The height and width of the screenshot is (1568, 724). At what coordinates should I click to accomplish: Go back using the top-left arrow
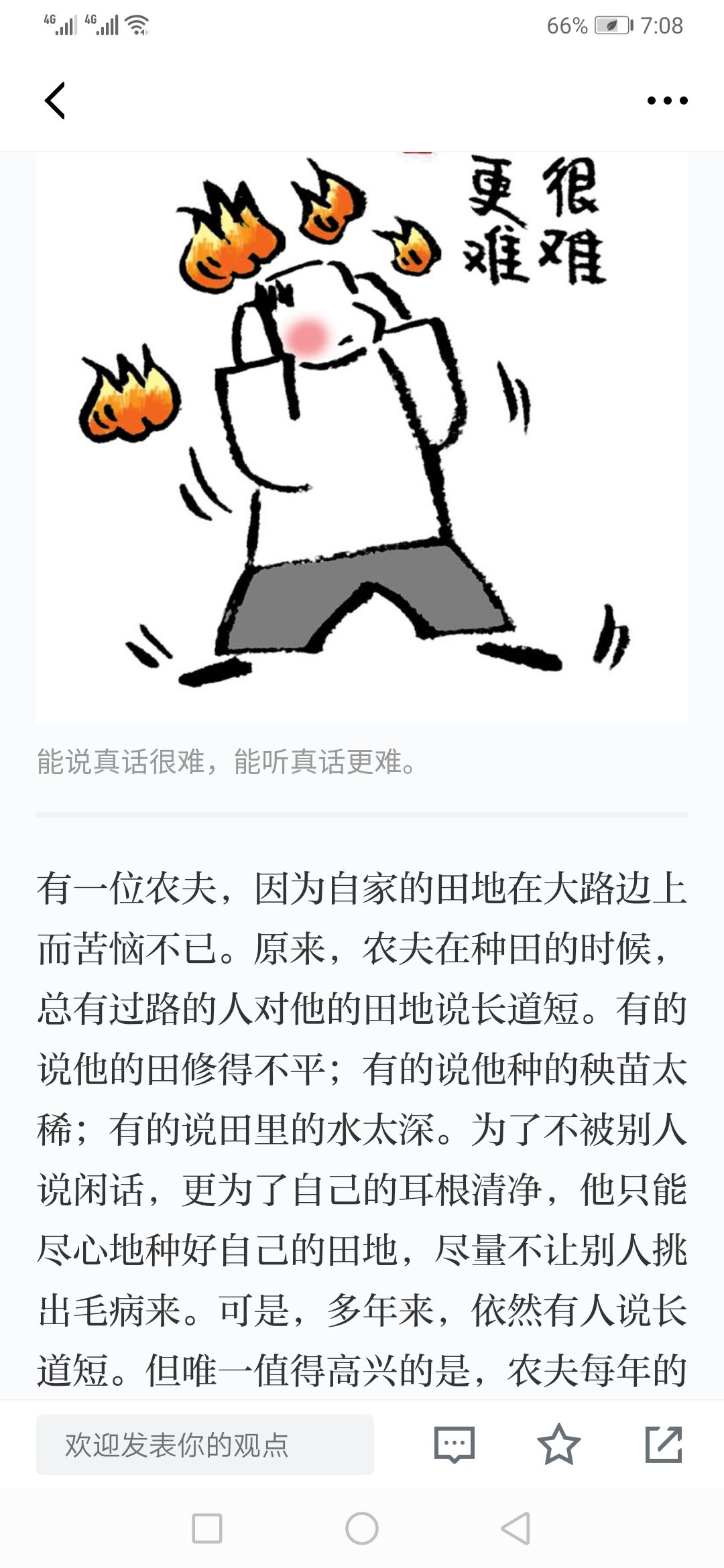click(55, 101)
